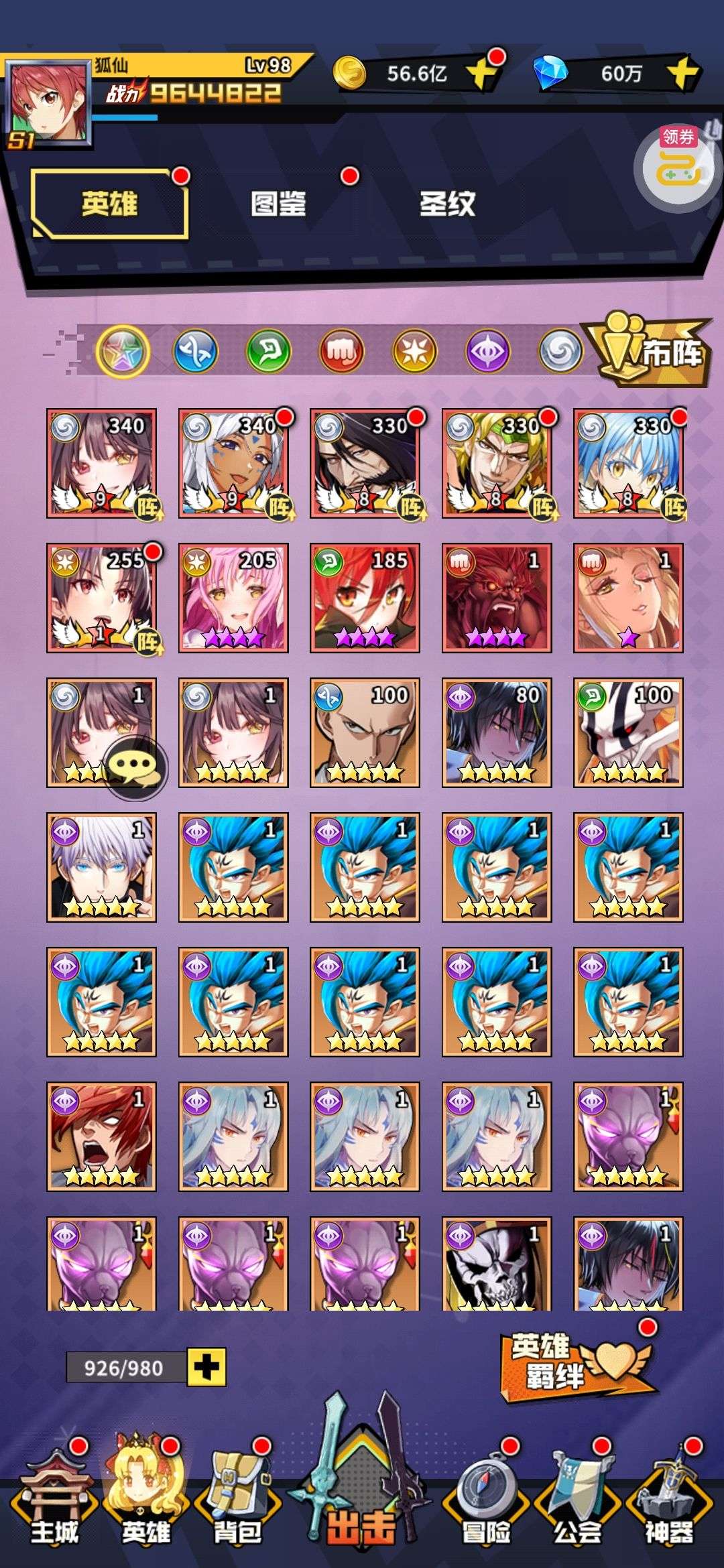
Task: Switch to the 图鉴 tab
Action: (x=278, y=204)
